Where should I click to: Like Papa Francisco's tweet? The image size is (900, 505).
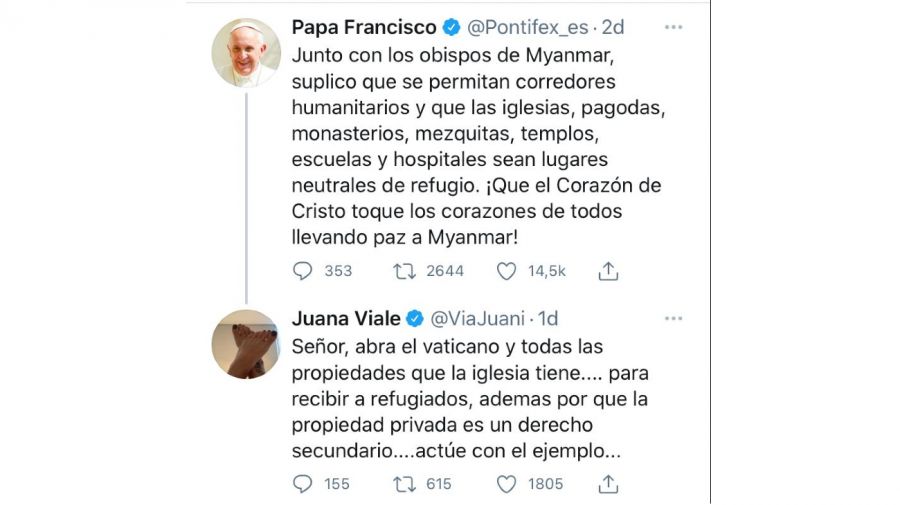(506, 271)
